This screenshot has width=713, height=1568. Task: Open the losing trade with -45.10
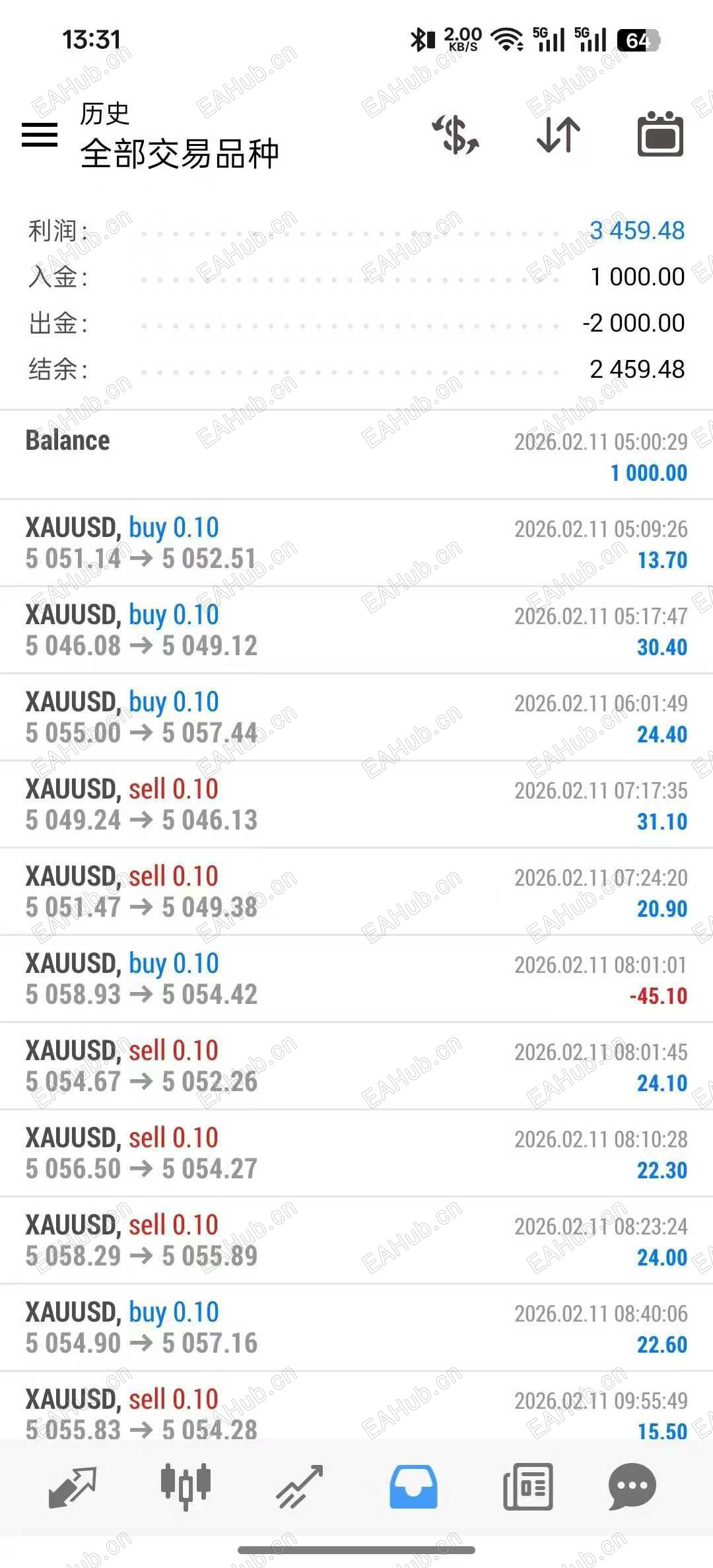(x=356, y=979)
